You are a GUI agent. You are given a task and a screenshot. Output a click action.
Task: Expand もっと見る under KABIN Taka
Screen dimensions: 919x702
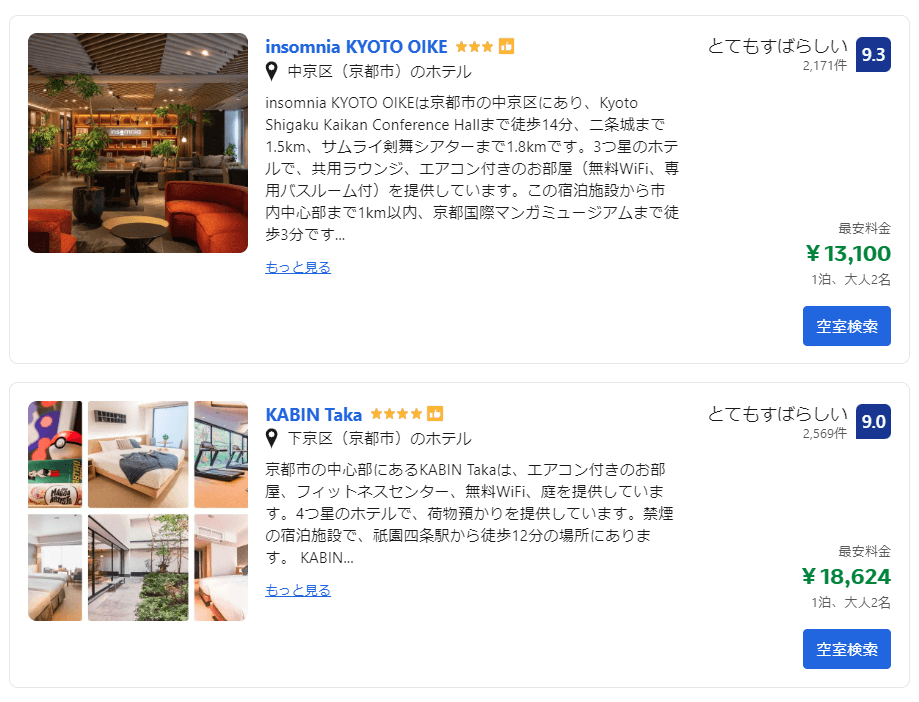coord(298,590)
